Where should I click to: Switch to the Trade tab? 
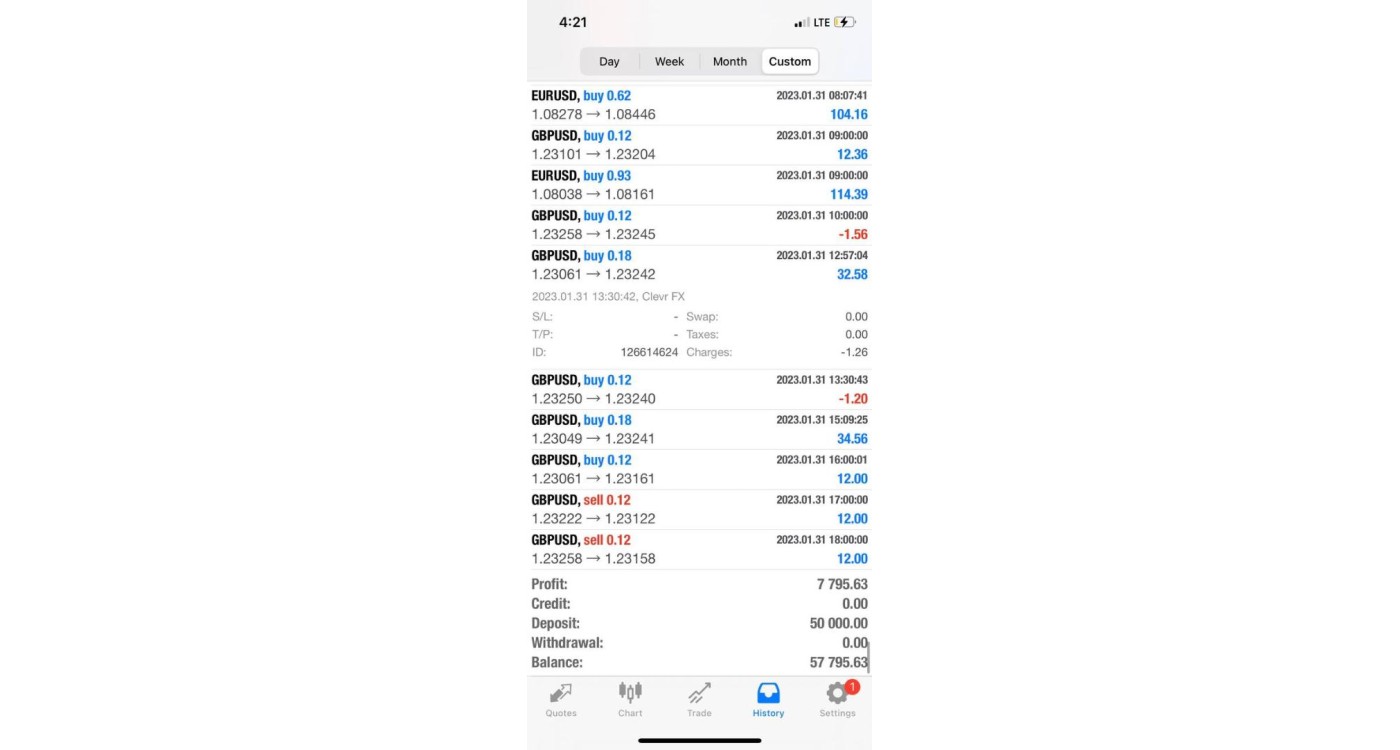(699, 700)
